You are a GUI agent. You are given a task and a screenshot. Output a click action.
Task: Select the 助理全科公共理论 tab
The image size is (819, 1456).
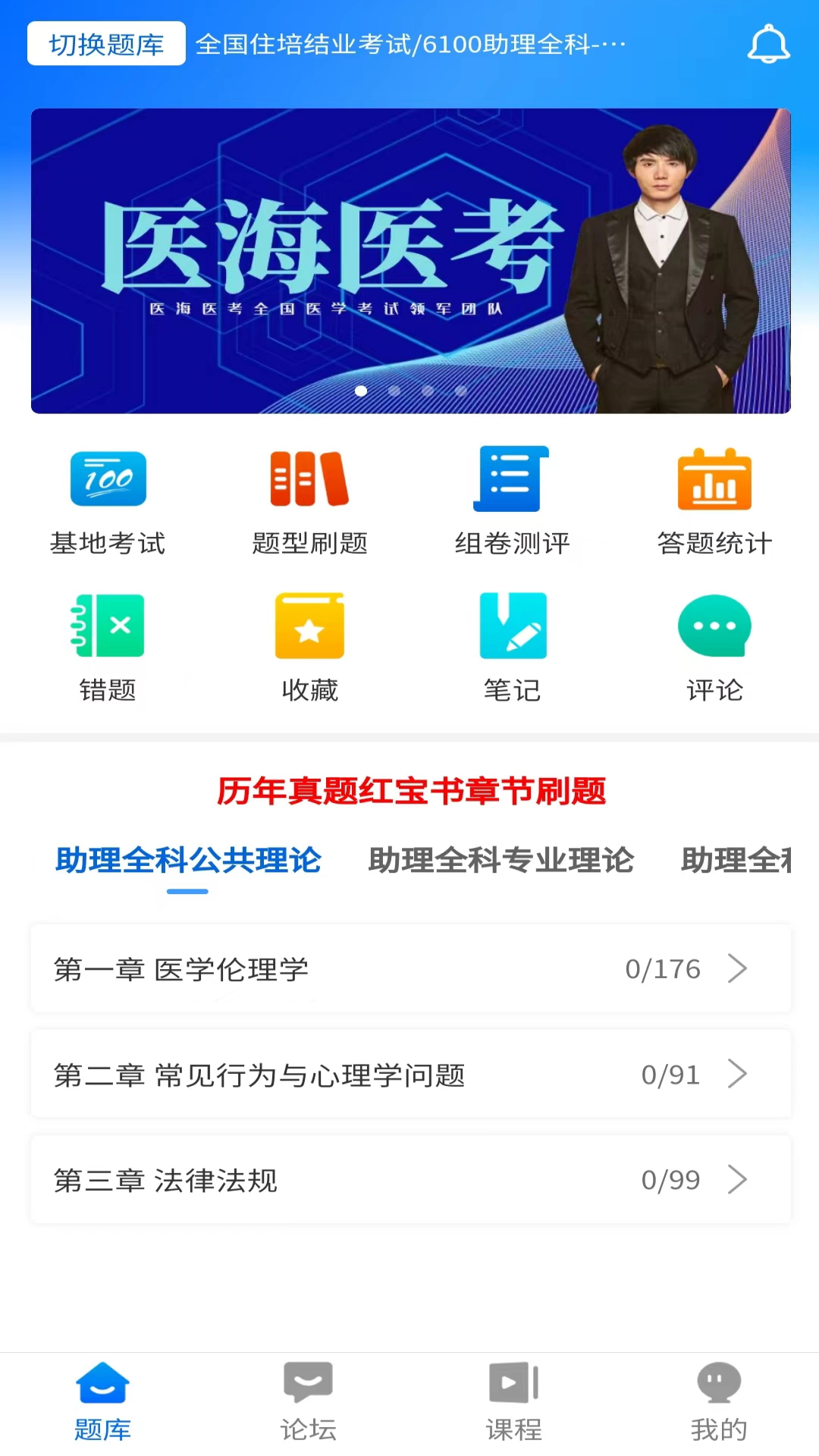pos(188,861)
